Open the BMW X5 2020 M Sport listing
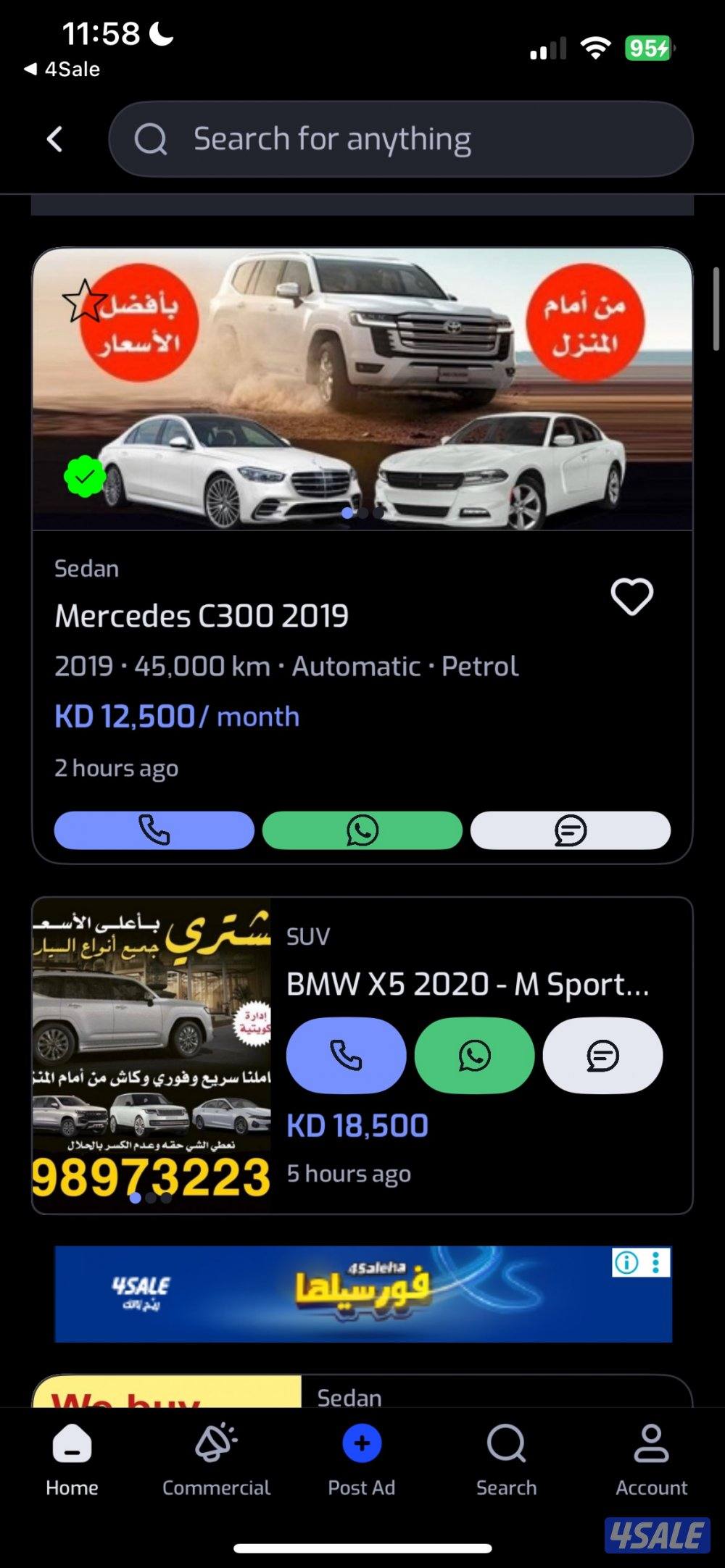This screenshot has width=725, height=1568. (x=468, y=983)
